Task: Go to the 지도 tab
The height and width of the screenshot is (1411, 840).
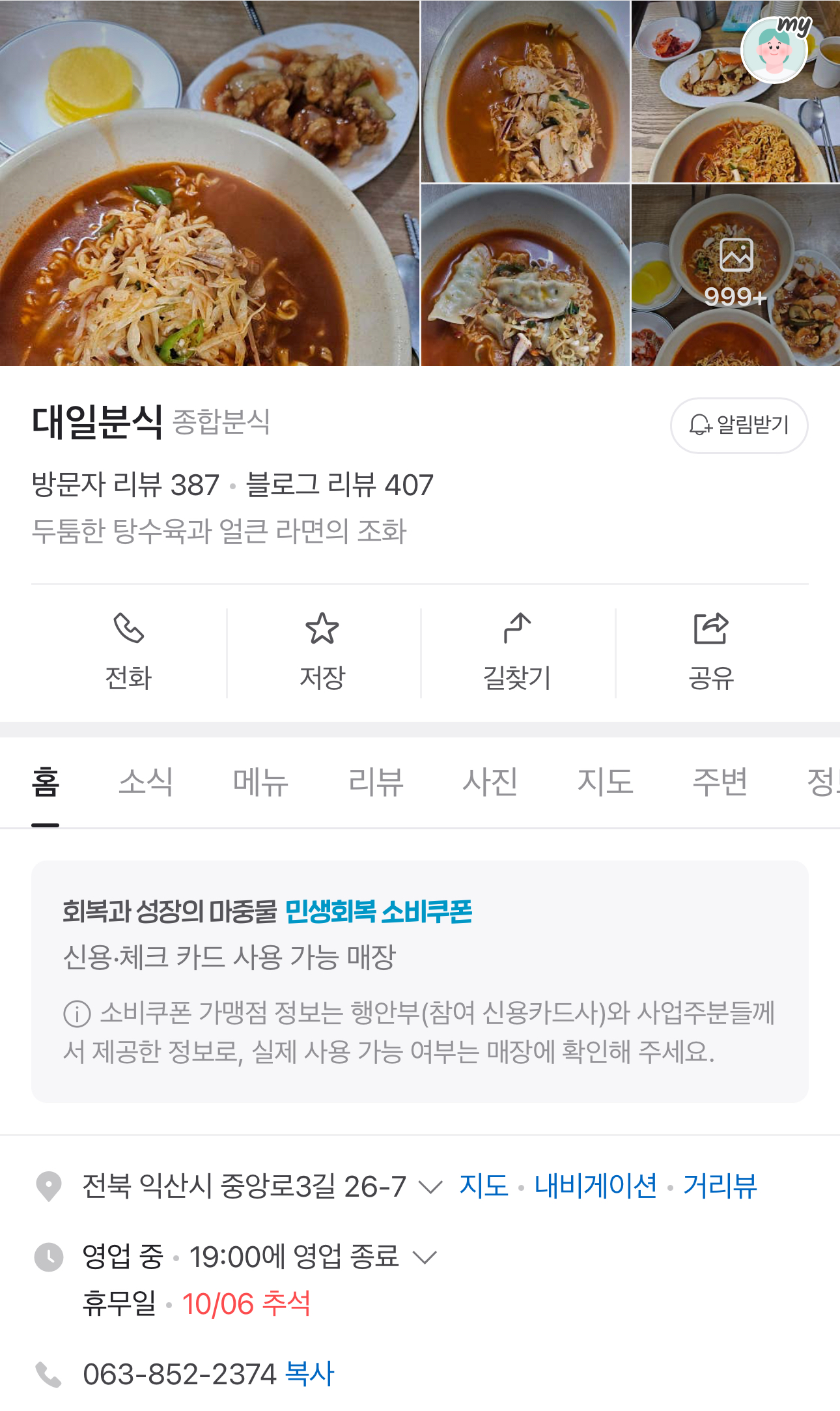Action: 606,782
